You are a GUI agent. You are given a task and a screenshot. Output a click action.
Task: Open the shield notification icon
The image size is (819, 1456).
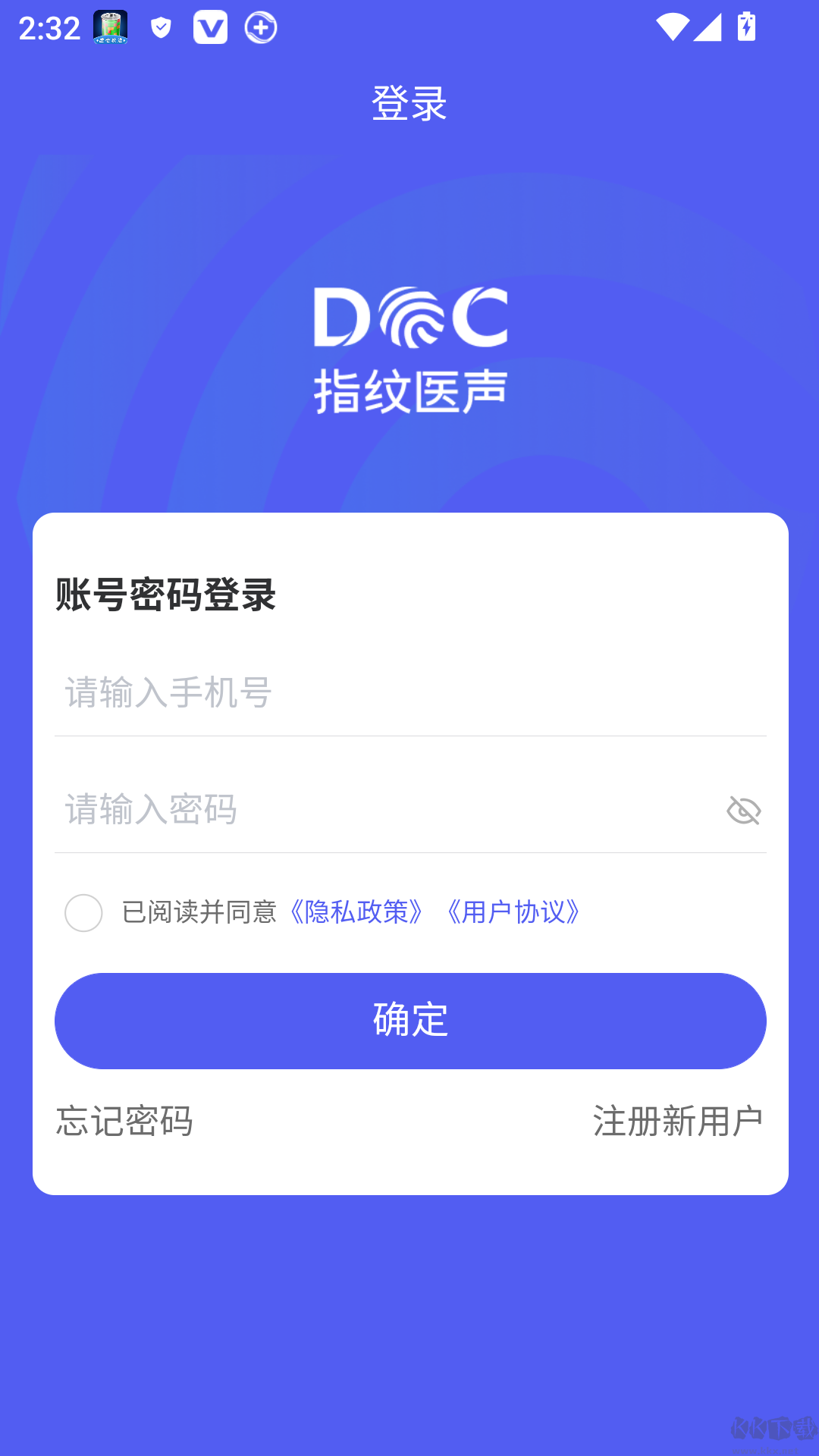pos(160,27)
